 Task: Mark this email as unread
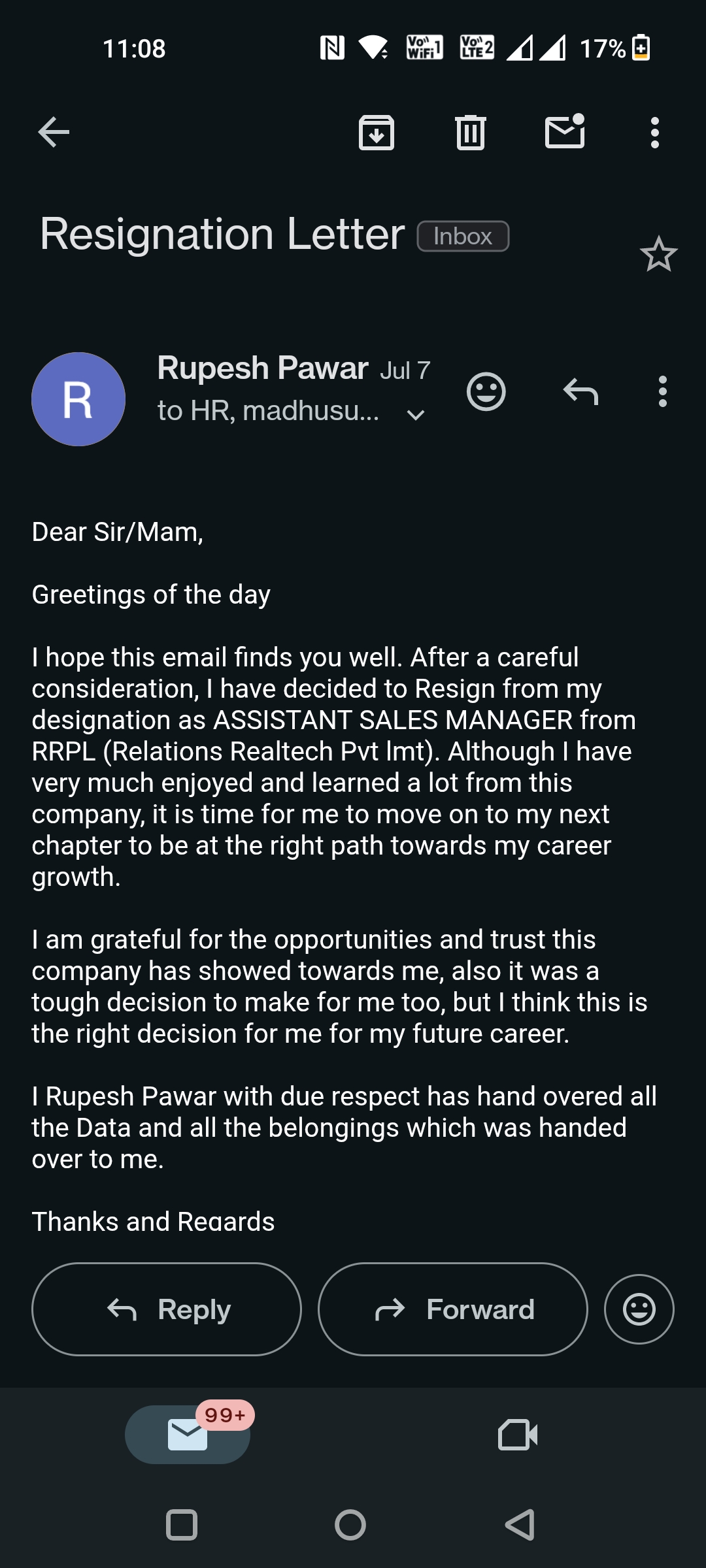pos(565,131)
